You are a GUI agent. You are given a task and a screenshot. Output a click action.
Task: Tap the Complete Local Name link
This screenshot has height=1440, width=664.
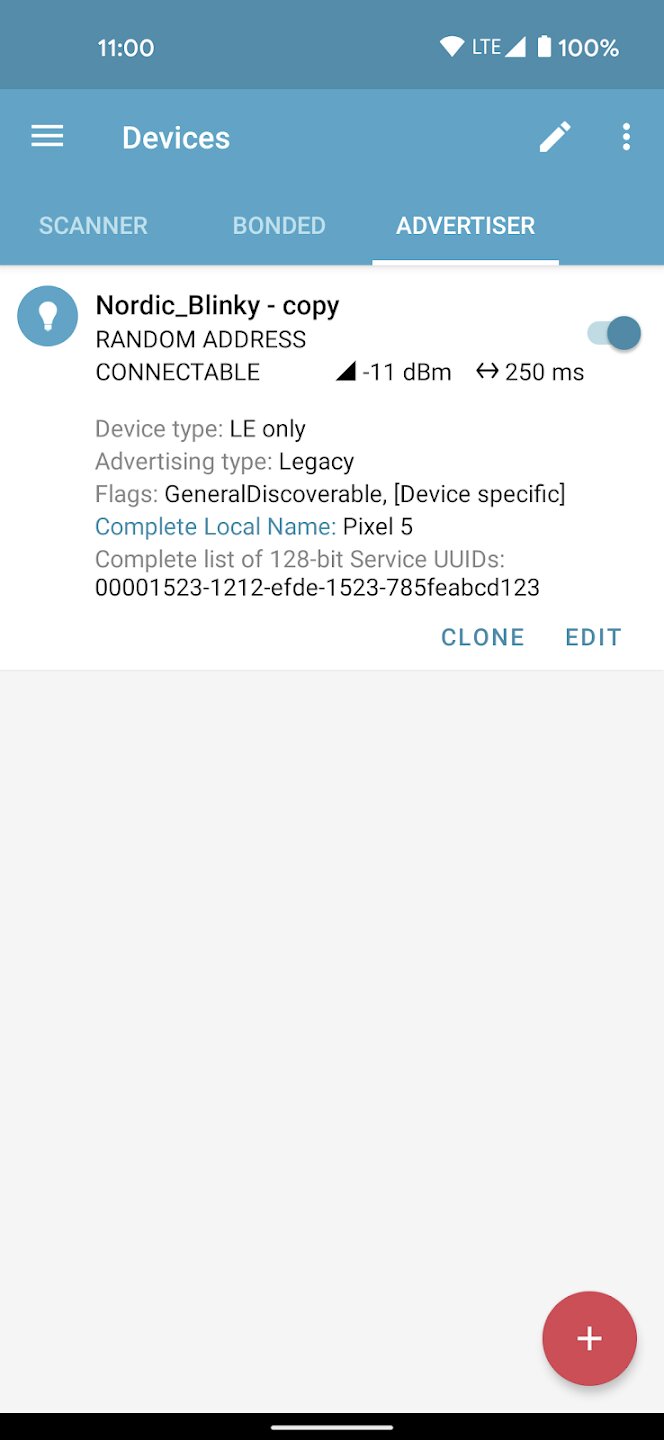click(x=215, y=526)
